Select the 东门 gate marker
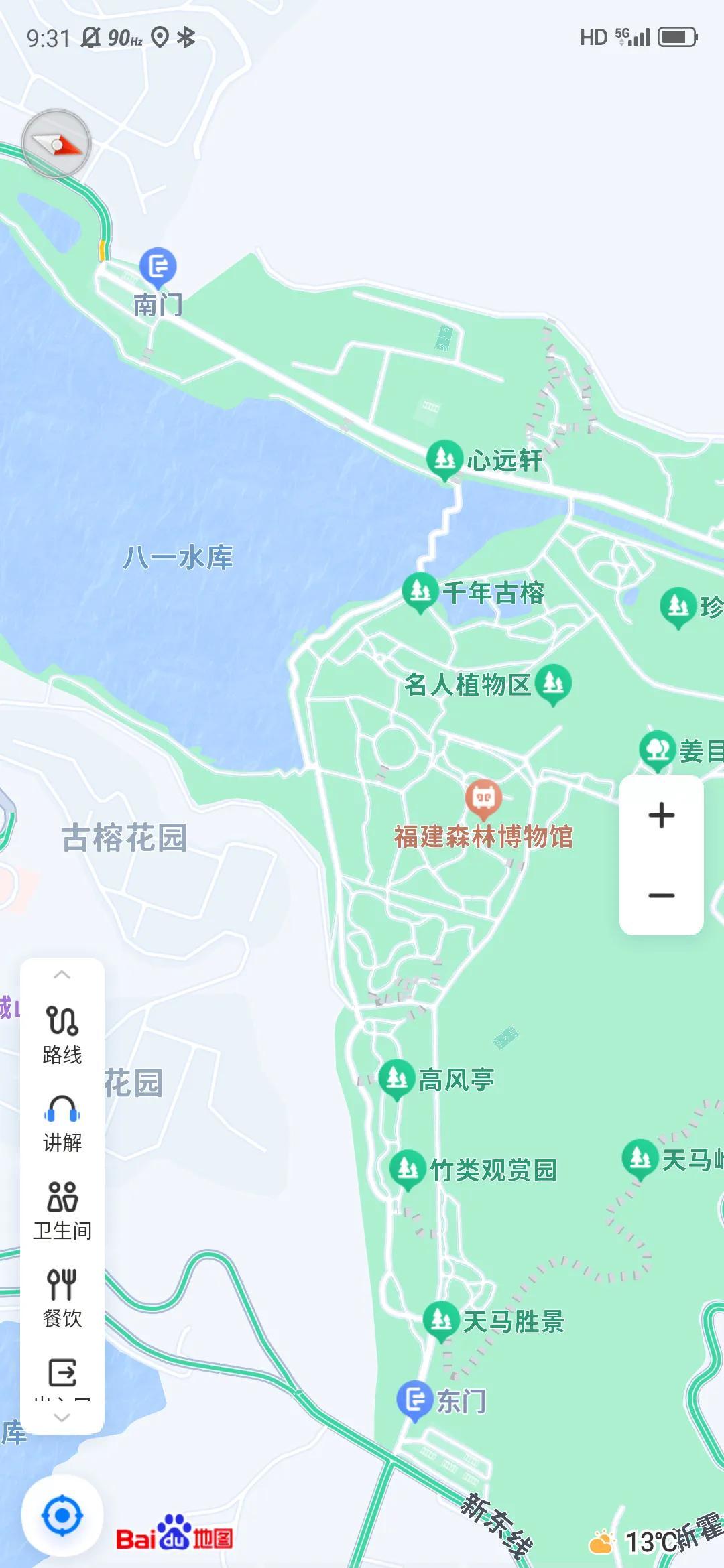Screen dimensions: 724x1568 pos(416,1400)
